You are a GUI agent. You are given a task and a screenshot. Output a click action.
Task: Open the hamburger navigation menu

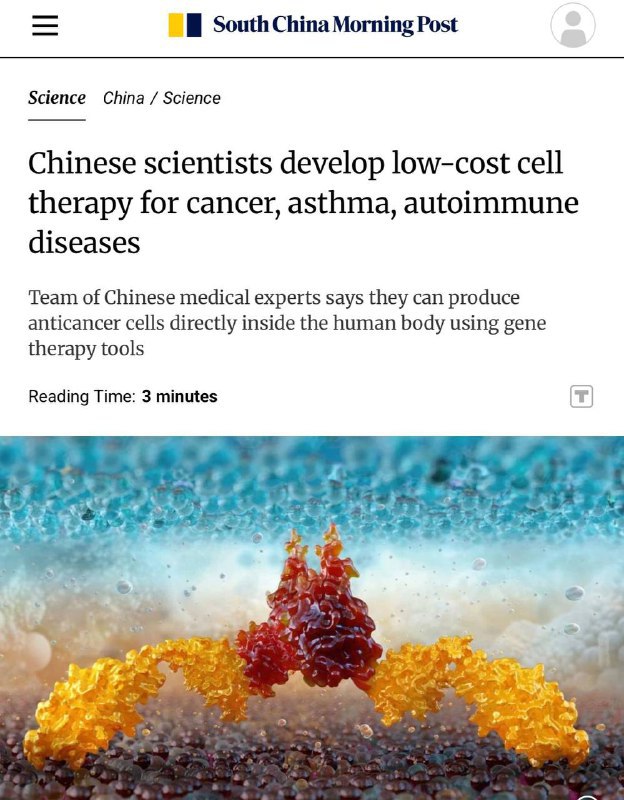pyautogui.click(x=45, y=26)
